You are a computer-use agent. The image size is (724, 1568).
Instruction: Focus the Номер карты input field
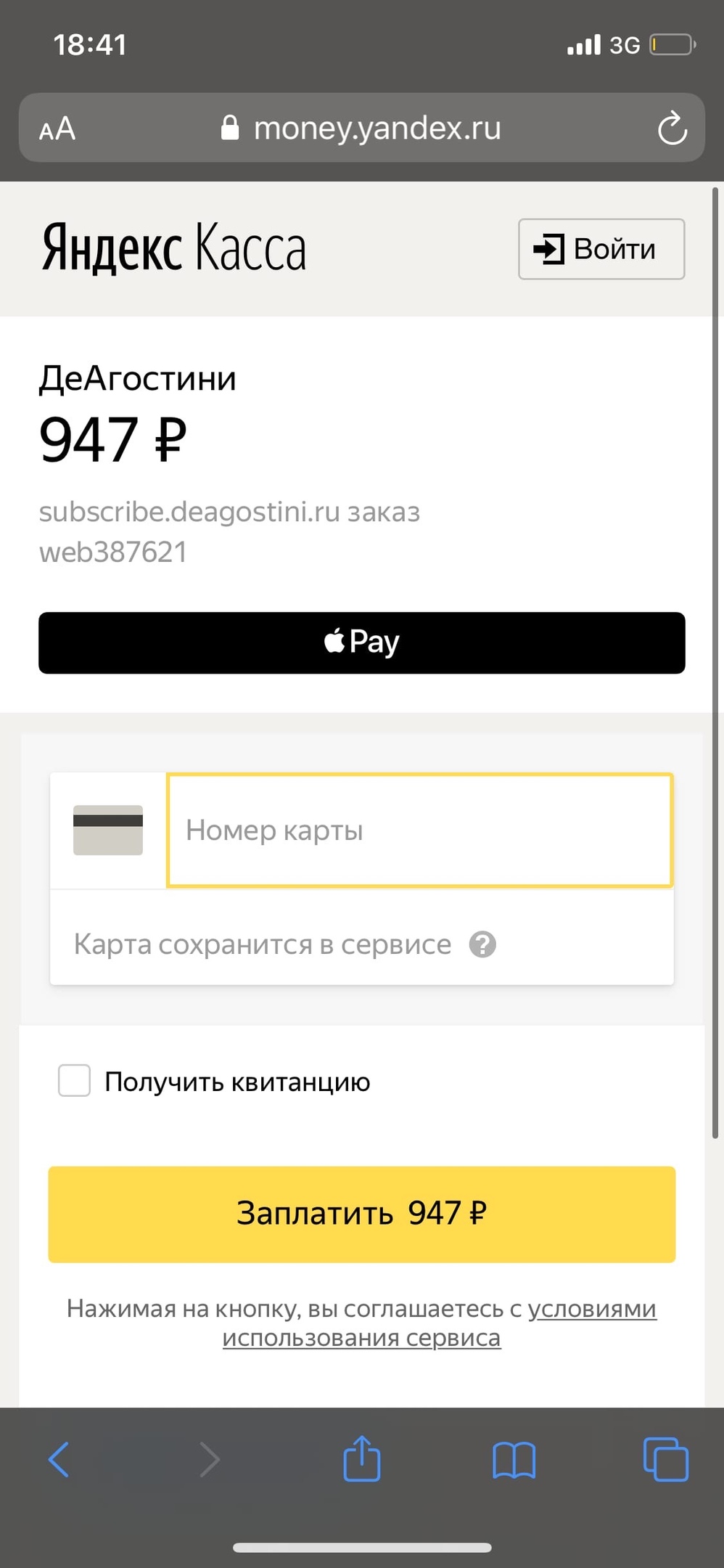click(419, 830)
